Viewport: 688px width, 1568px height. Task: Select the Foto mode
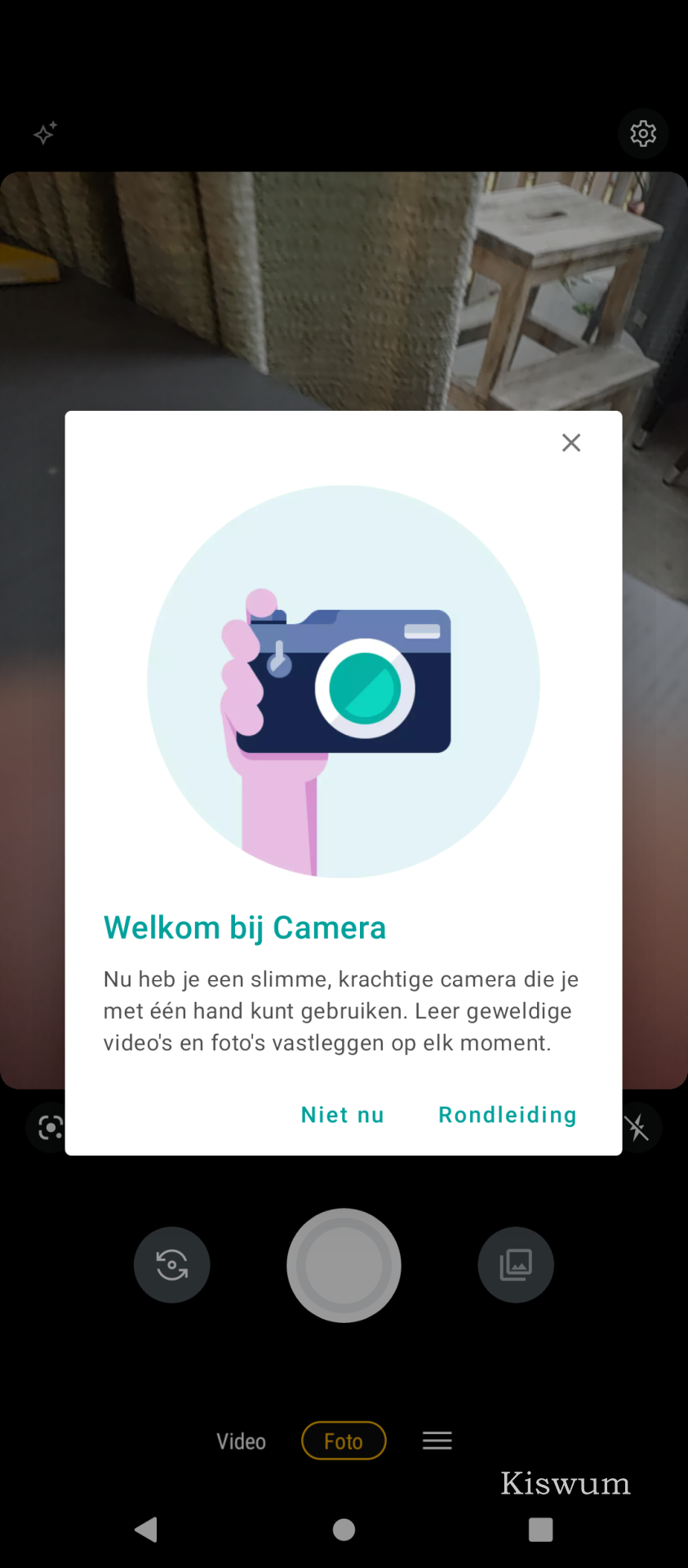point(344,1441)
